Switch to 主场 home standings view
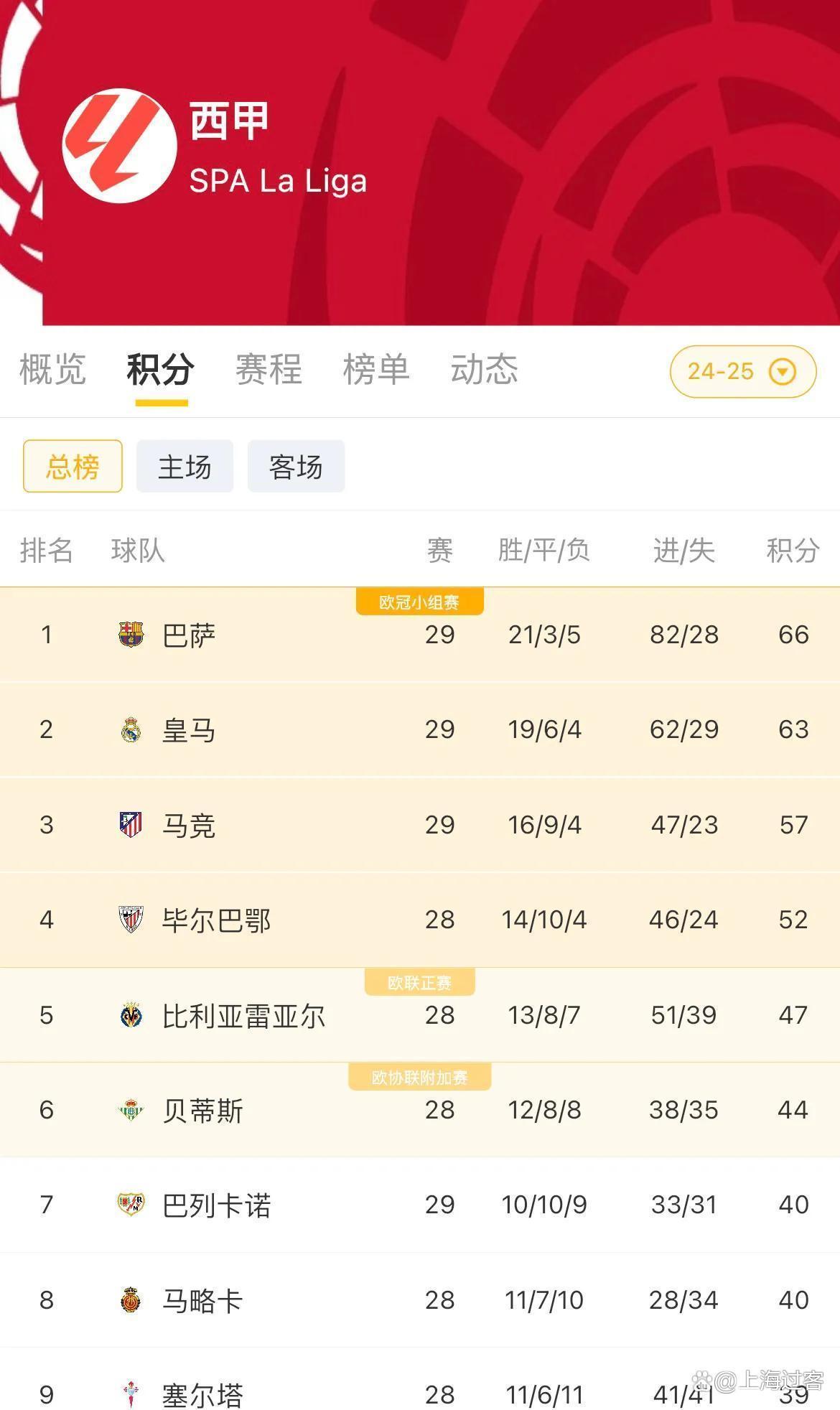Viewport: 840px width, 1410px height. point(184,467)
